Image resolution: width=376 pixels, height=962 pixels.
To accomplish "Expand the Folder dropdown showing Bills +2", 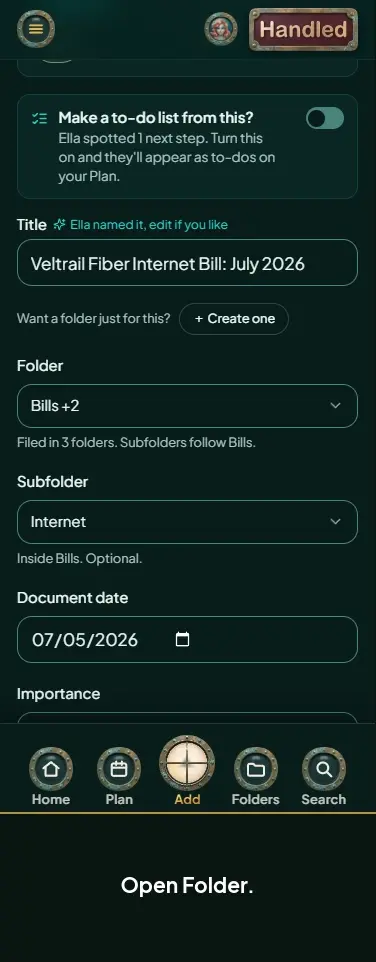I will point(187,406).
